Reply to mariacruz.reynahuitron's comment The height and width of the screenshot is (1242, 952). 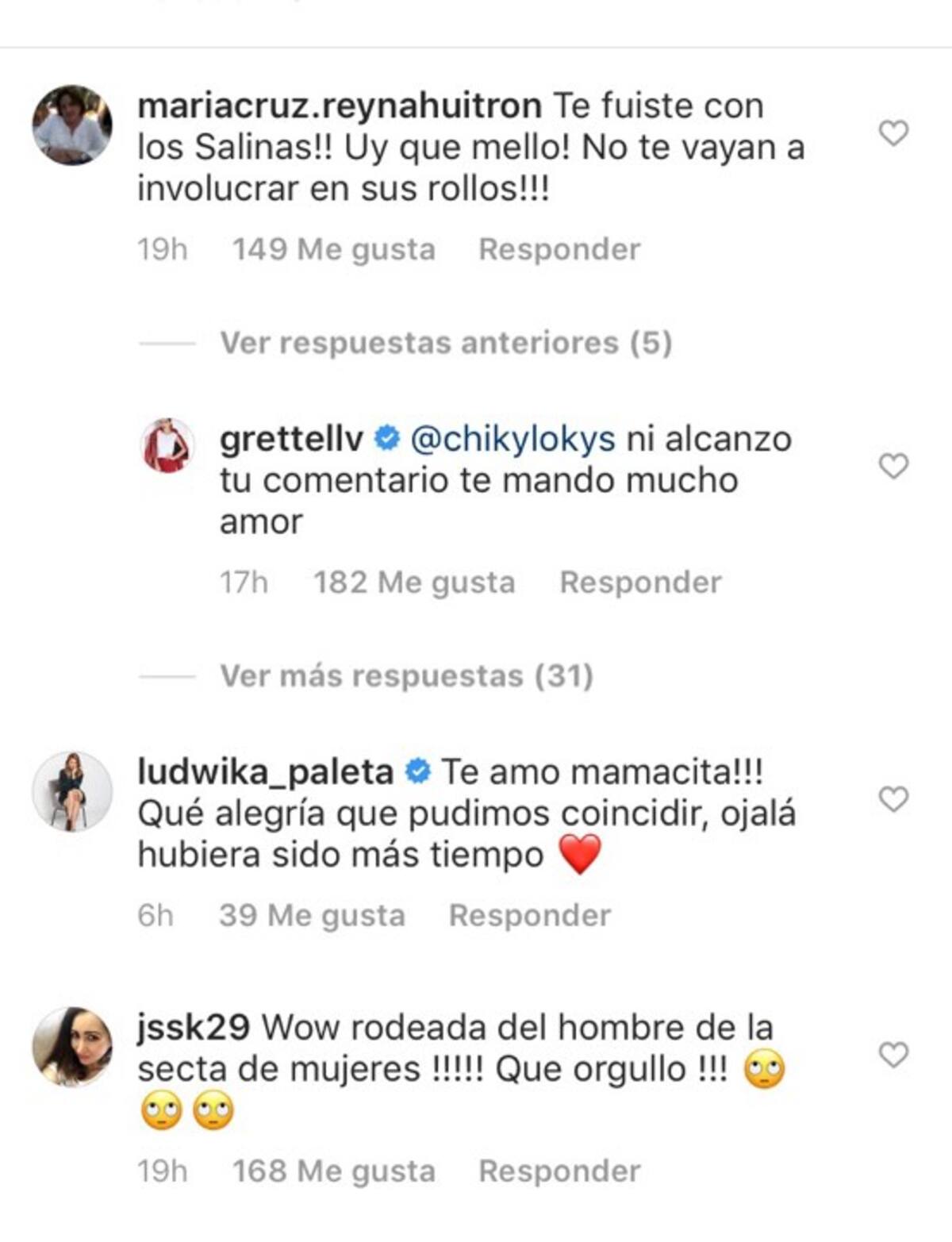click(559, 249)
